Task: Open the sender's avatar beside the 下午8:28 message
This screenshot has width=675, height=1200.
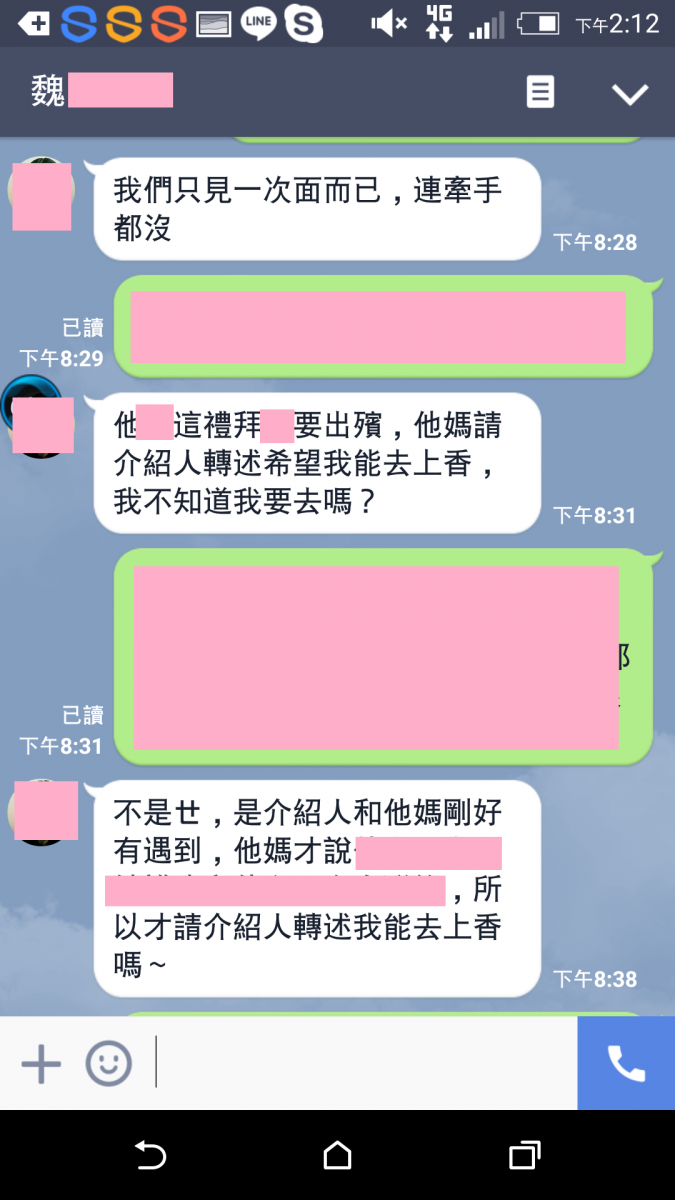Action: coord(42,195)
